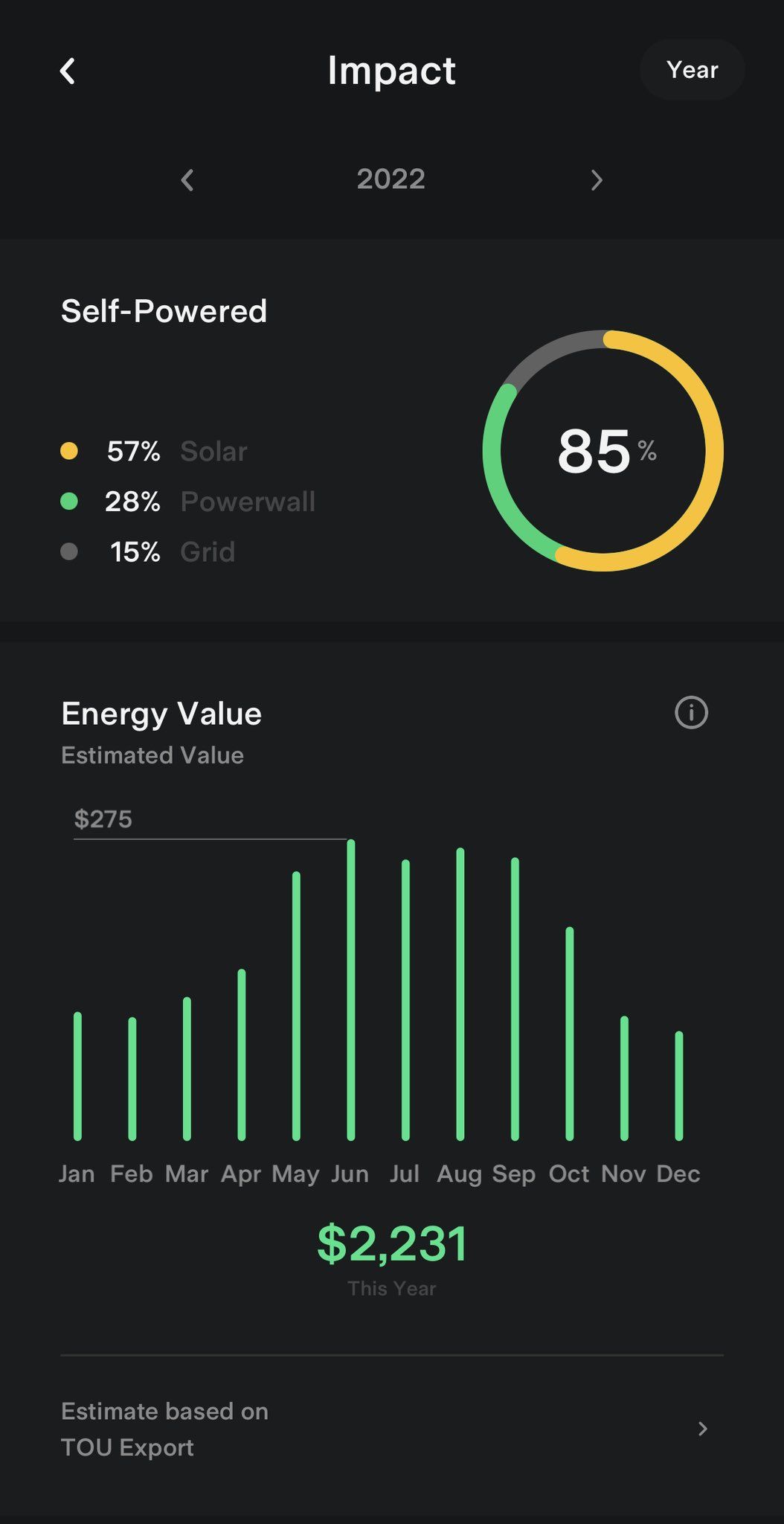
Task: Select the green Powerwall legend dot
Action: tap(69, 501)
